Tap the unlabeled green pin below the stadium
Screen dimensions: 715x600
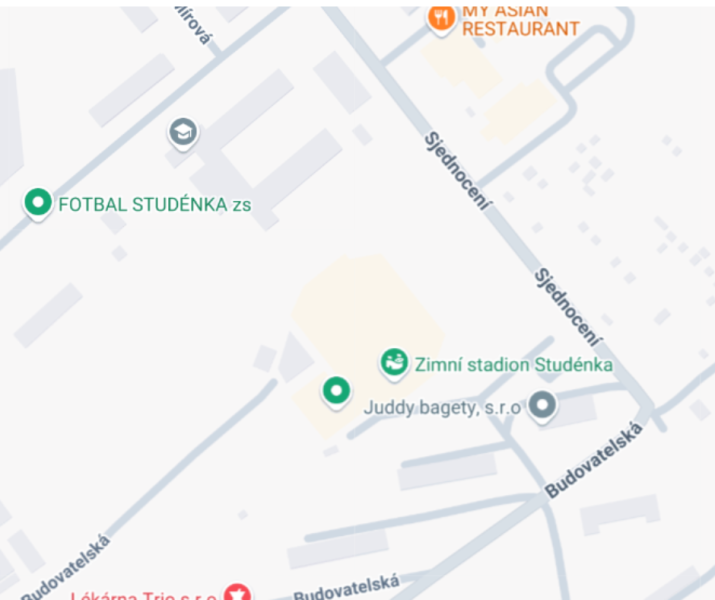coord(336,390)
